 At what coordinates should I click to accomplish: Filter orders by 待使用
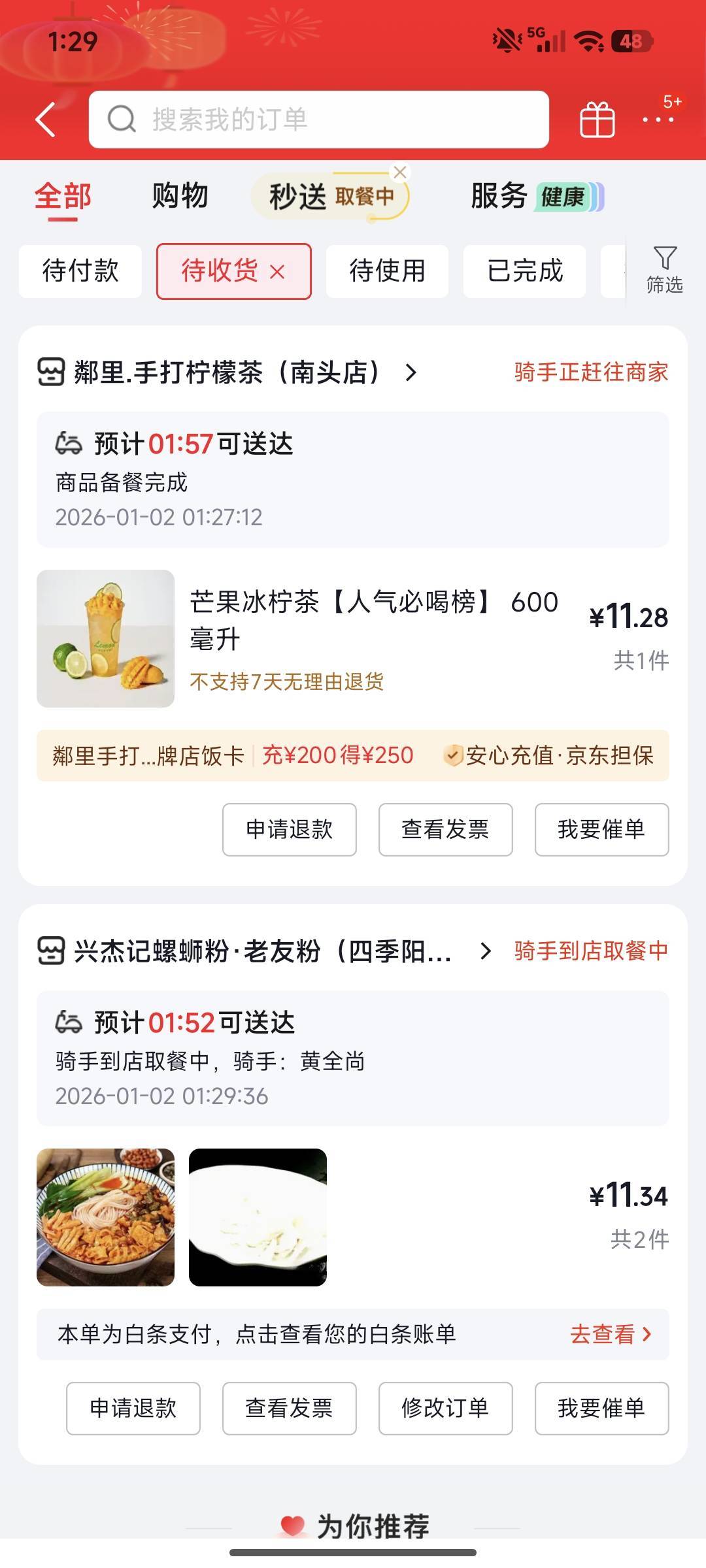pyautogui.click(x=387, y=271)
